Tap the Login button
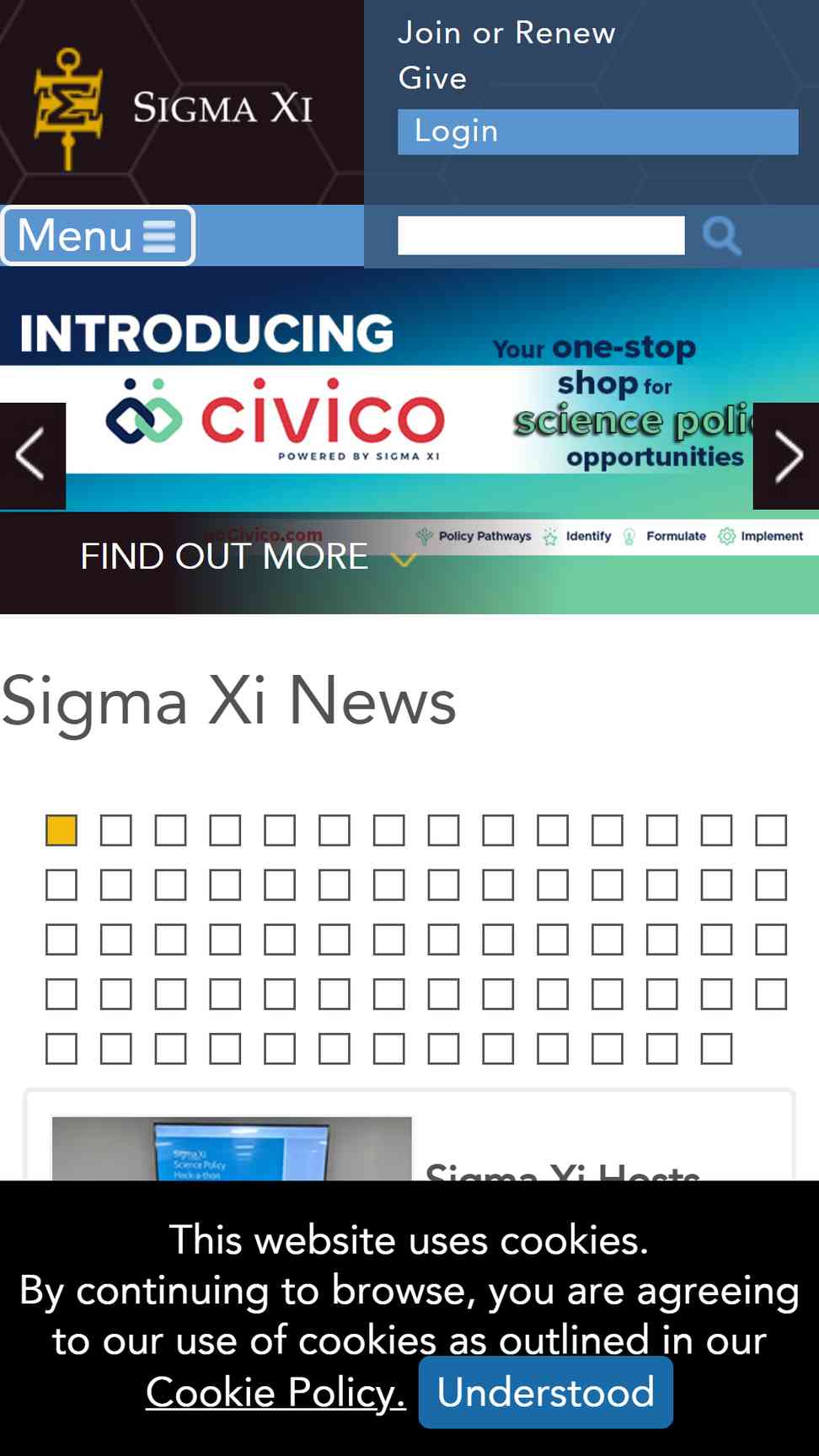 pos(597,131)
